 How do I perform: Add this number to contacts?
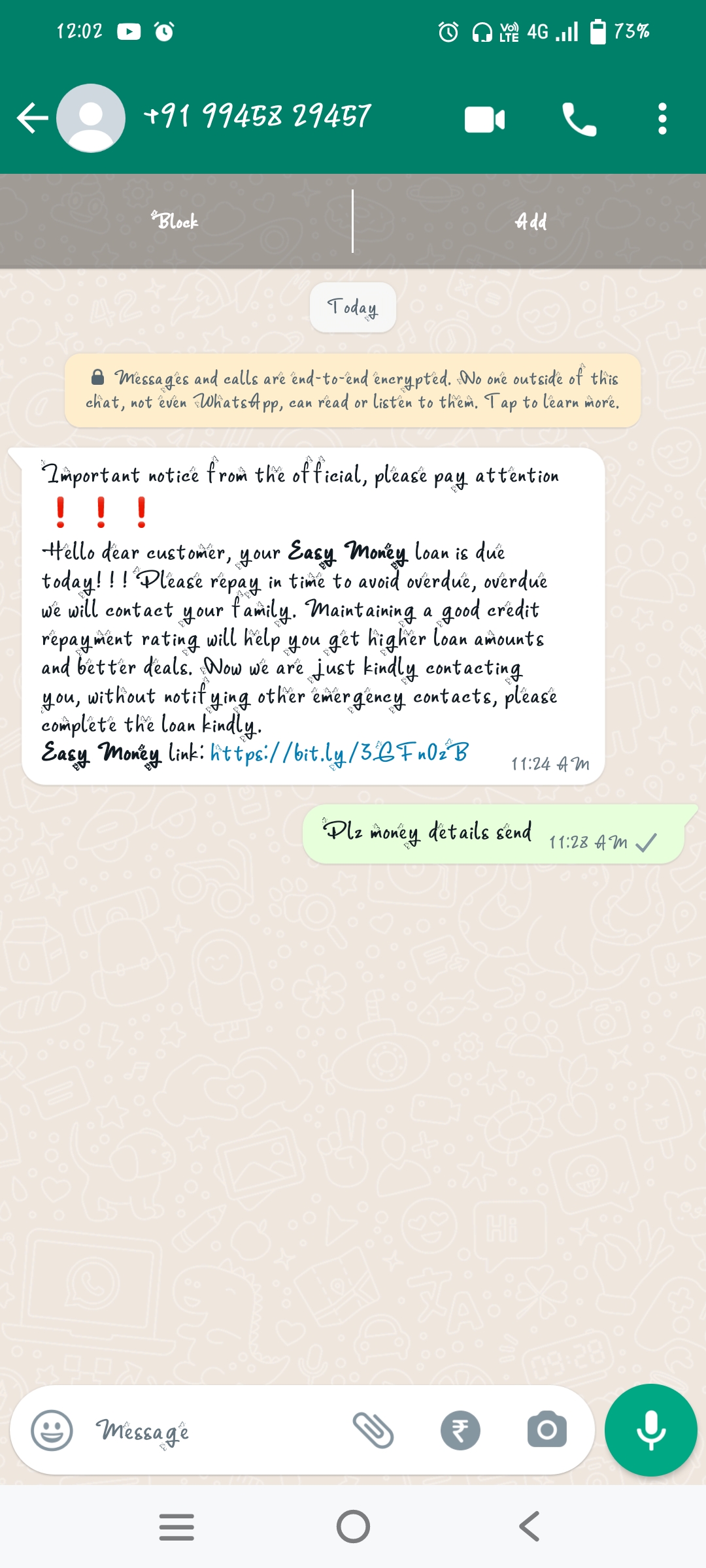(530, 221)
